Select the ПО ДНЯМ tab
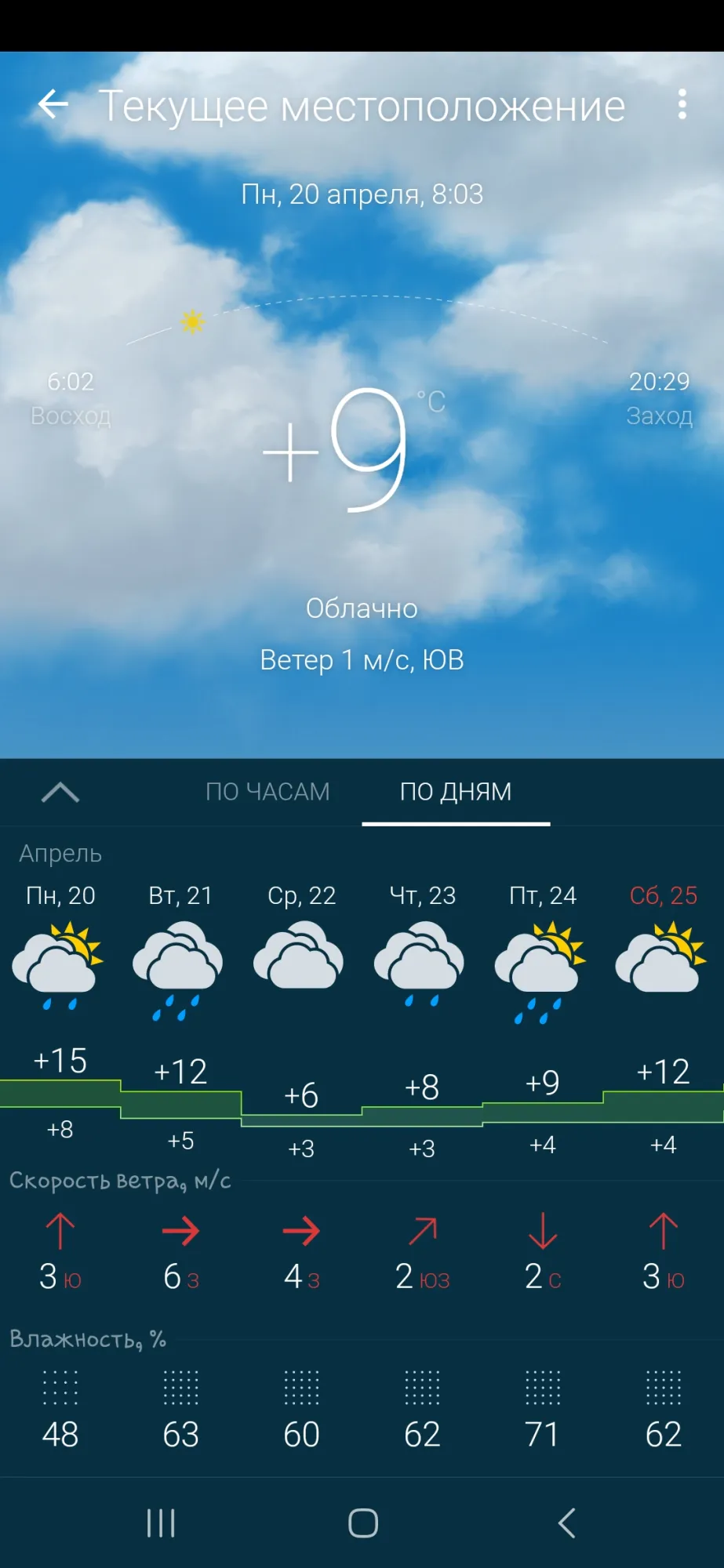Screen dimensions: 724x1568 456,792
